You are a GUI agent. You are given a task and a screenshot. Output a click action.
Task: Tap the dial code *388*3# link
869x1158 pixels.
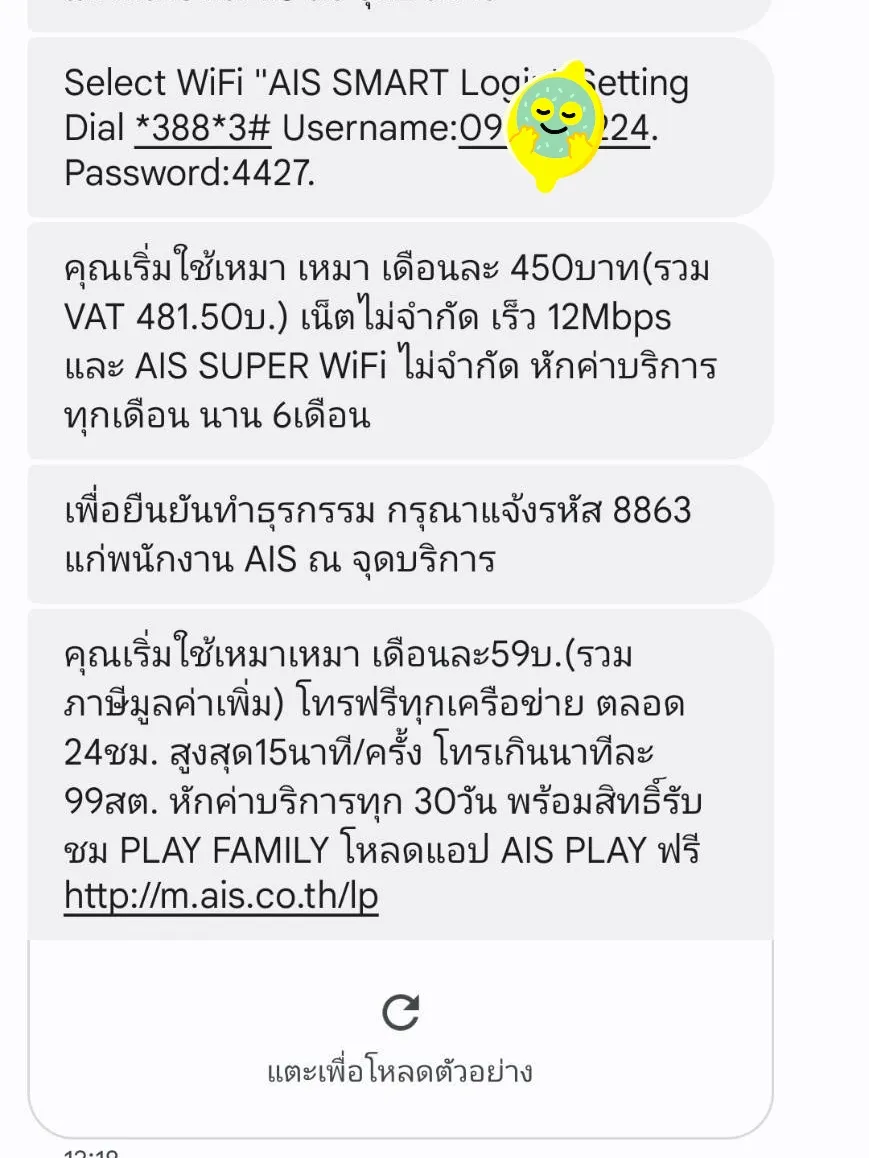pyautogui.click(x=201, y=128)
